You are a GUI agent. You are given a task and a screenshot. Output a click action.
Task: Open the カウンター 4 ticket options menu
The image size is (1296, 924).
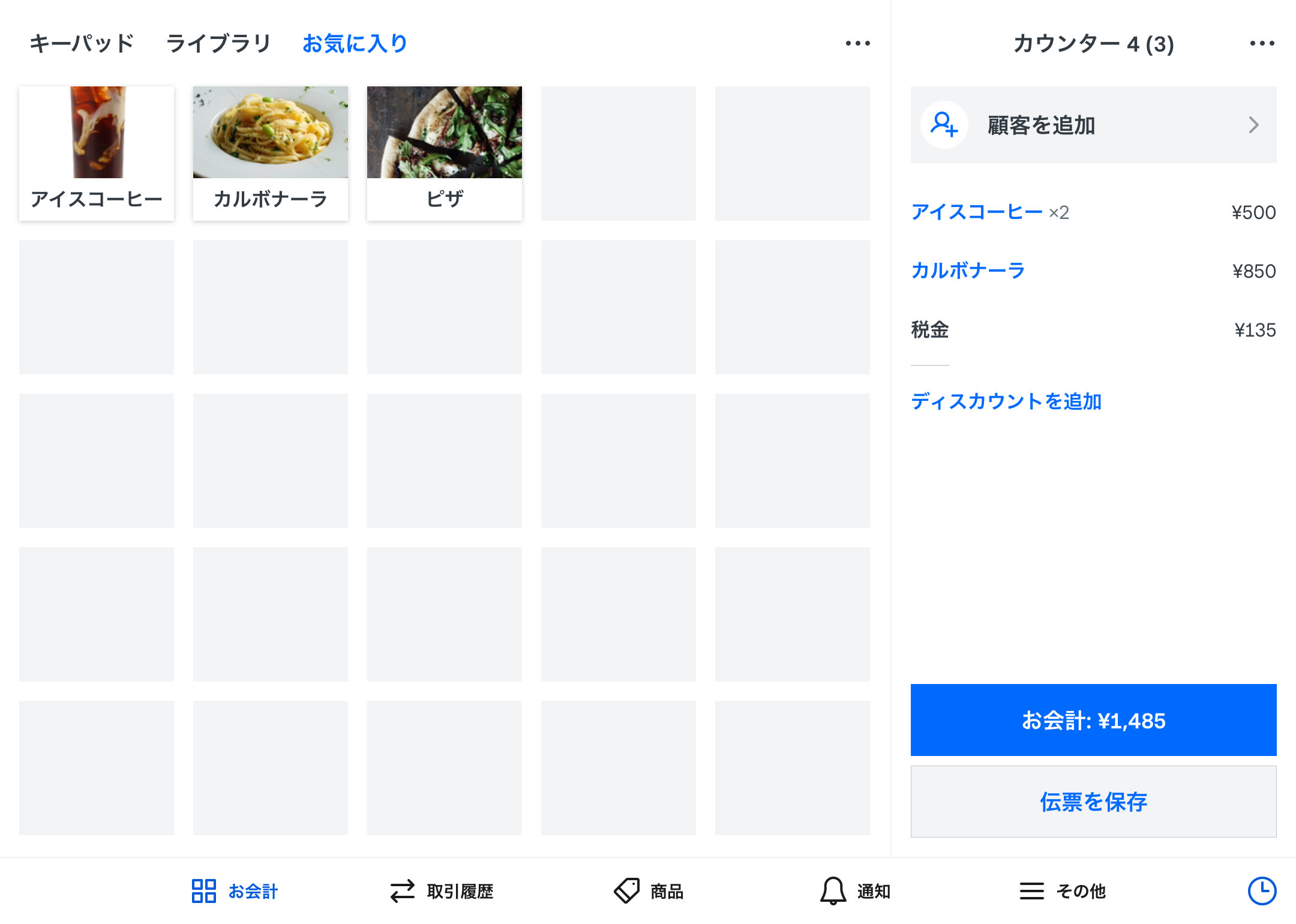[1262, 43]
